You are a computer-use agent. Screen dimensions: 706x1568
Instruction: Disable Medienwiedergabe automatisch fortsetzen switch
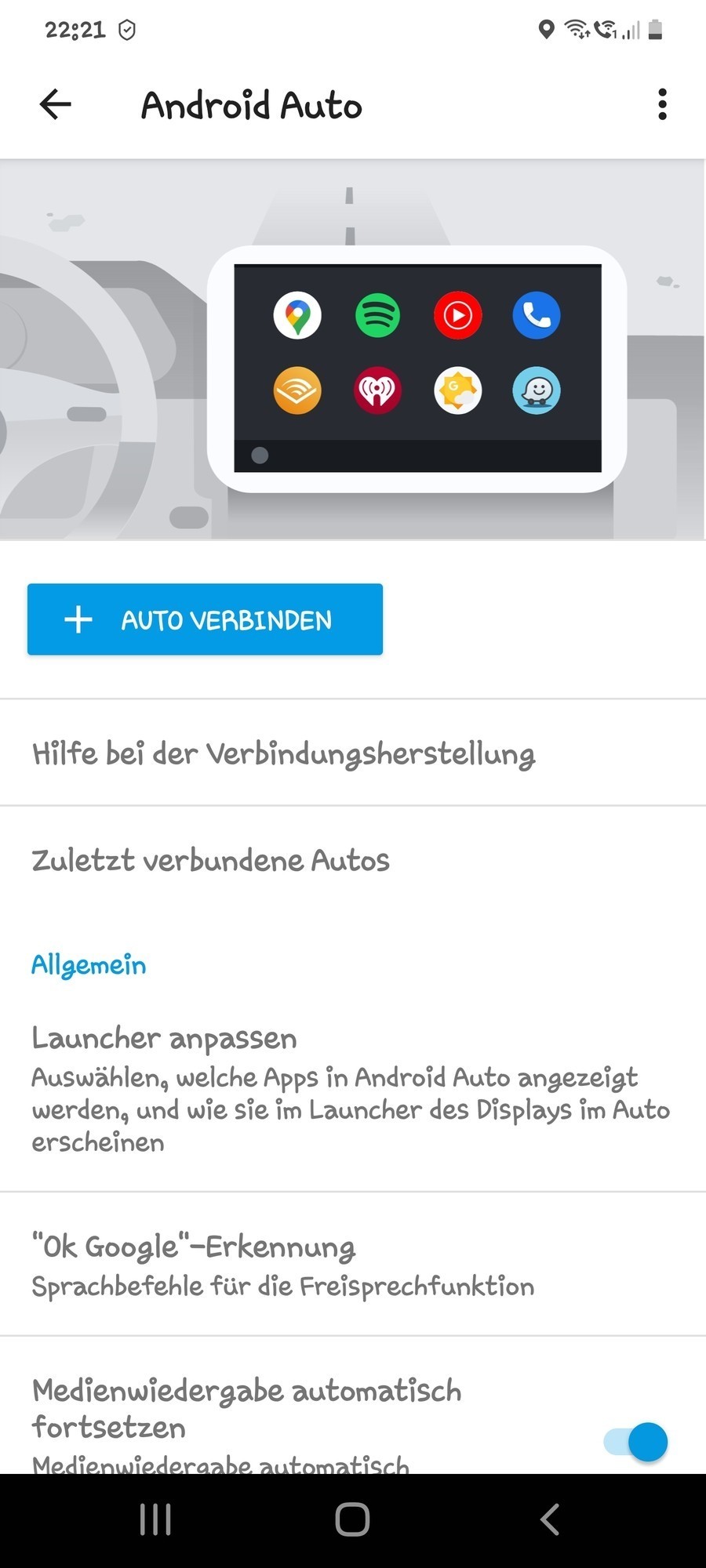point(636,1441)
